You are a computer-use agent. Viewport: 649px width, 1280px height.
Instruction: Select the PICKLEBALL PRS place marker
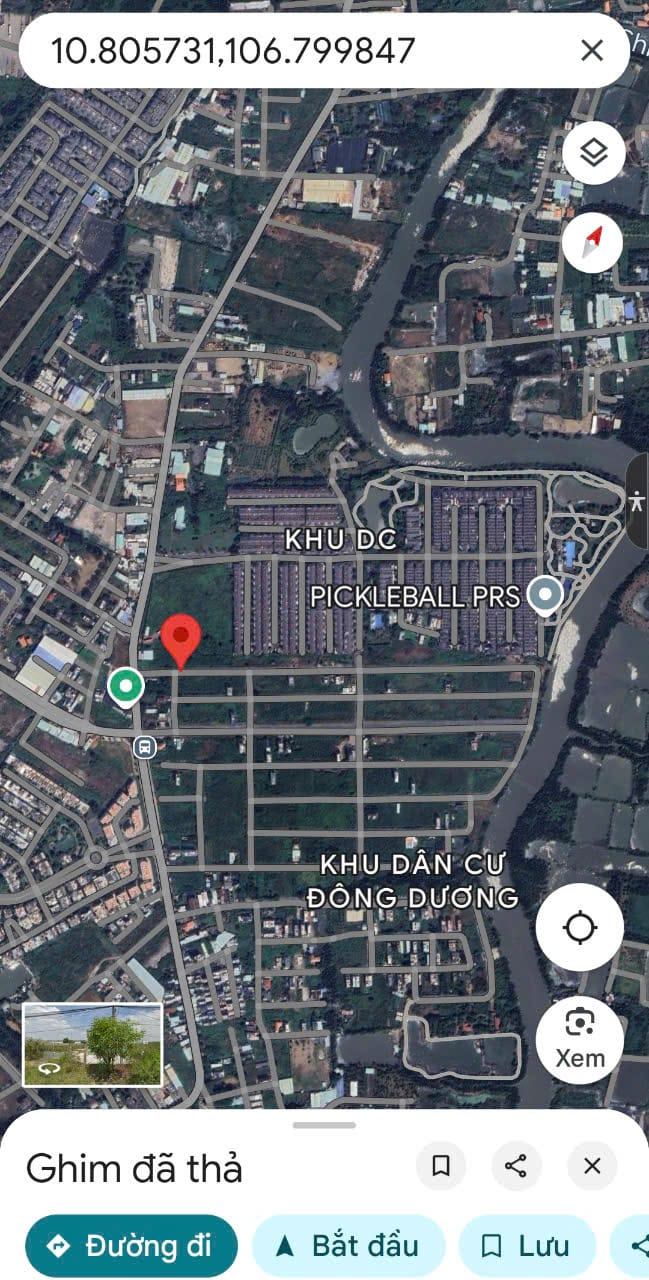pyautogui.click(x=545, y=595)
